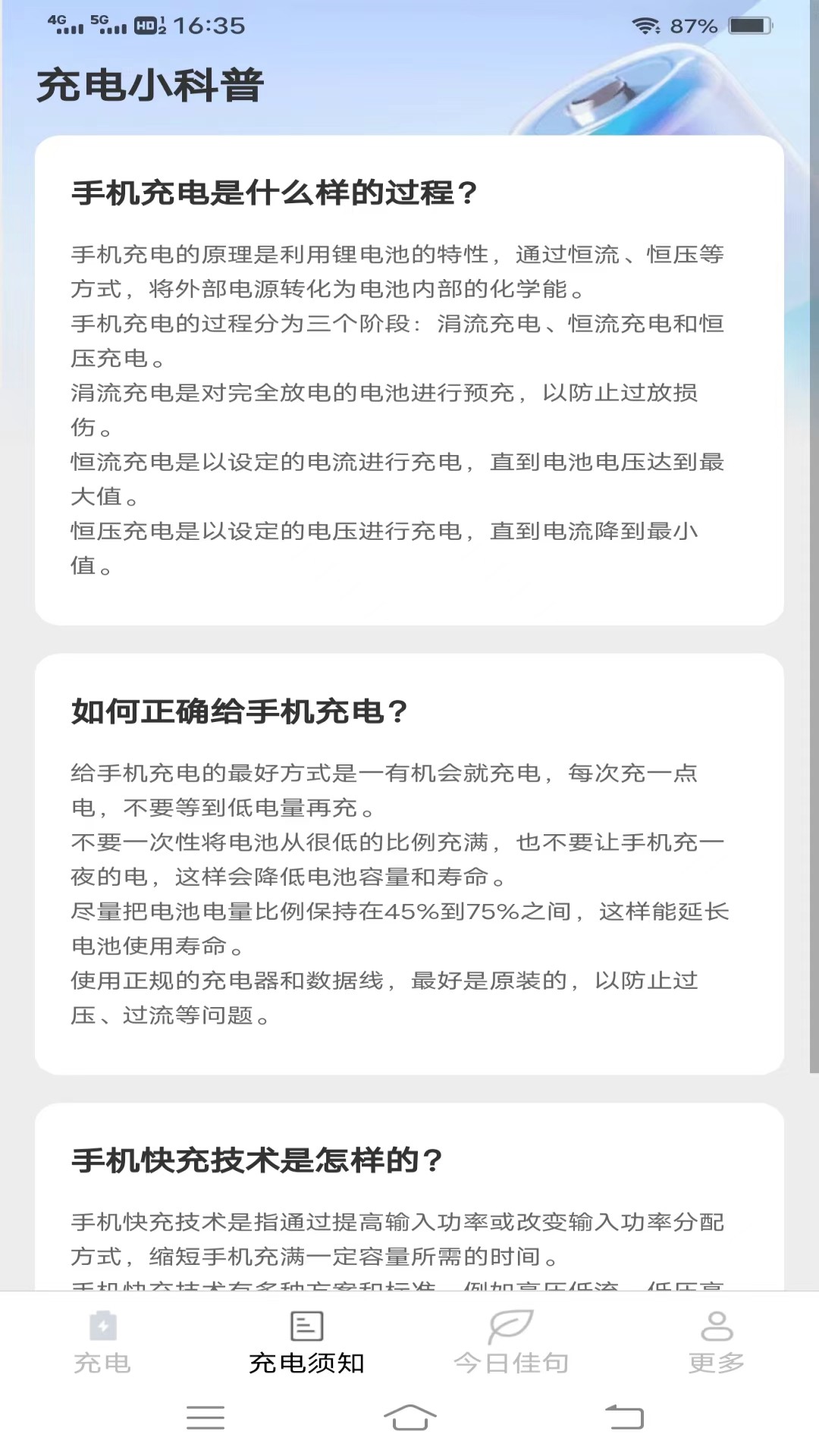
Task: Tap the system back button
Action: (624, 1417)
